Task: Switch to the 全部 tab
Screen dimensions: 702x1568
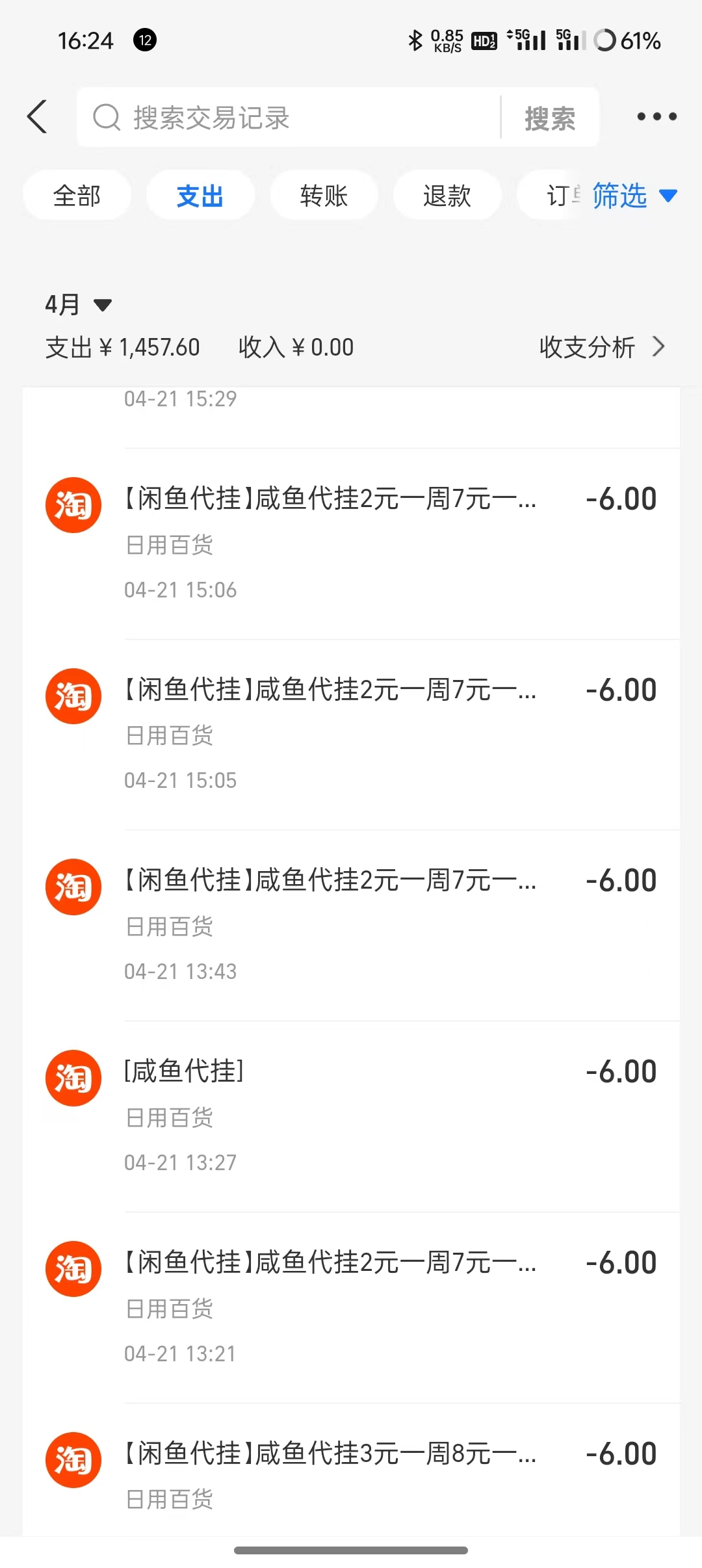Action: (77, 196)
